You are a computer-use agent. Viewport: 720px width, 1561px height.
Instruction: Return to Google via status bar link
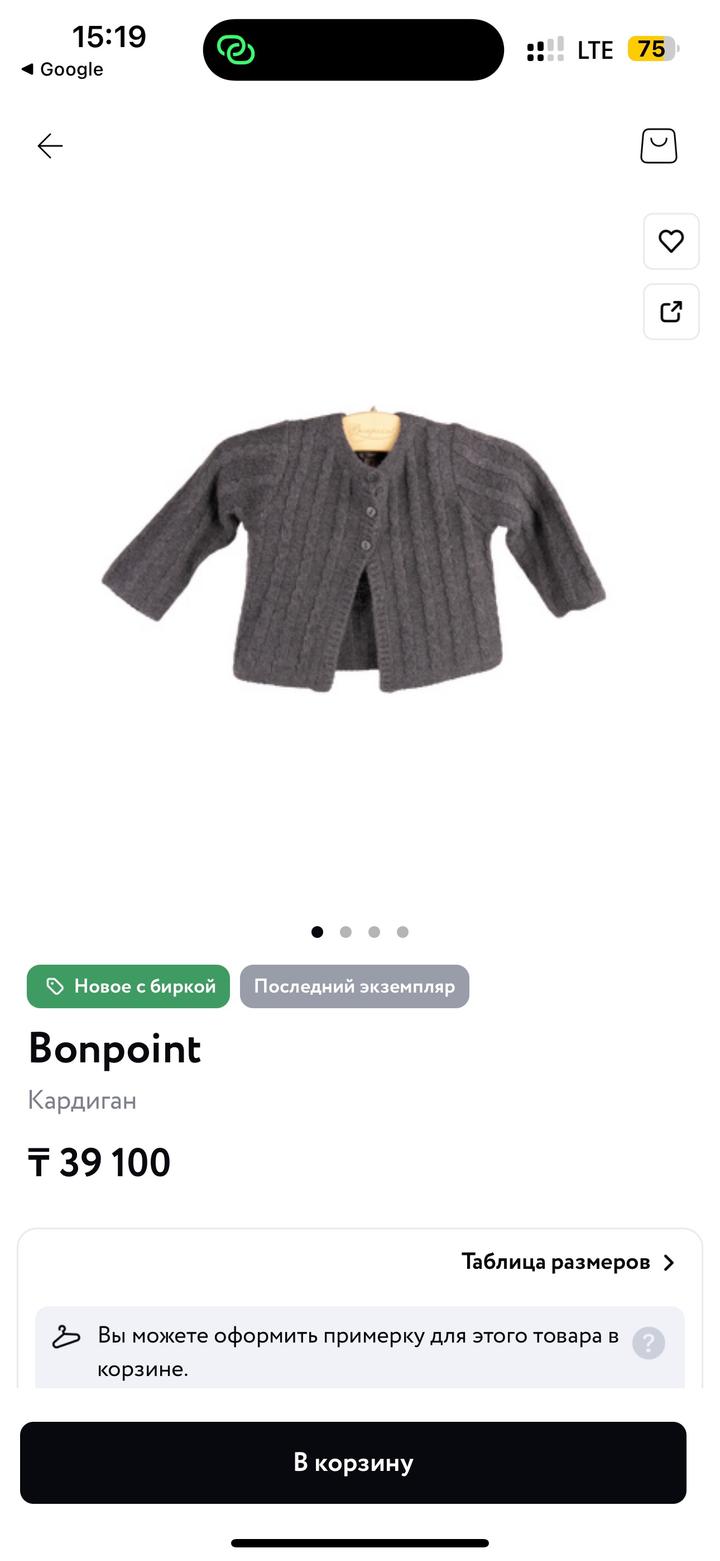[62, 69]
